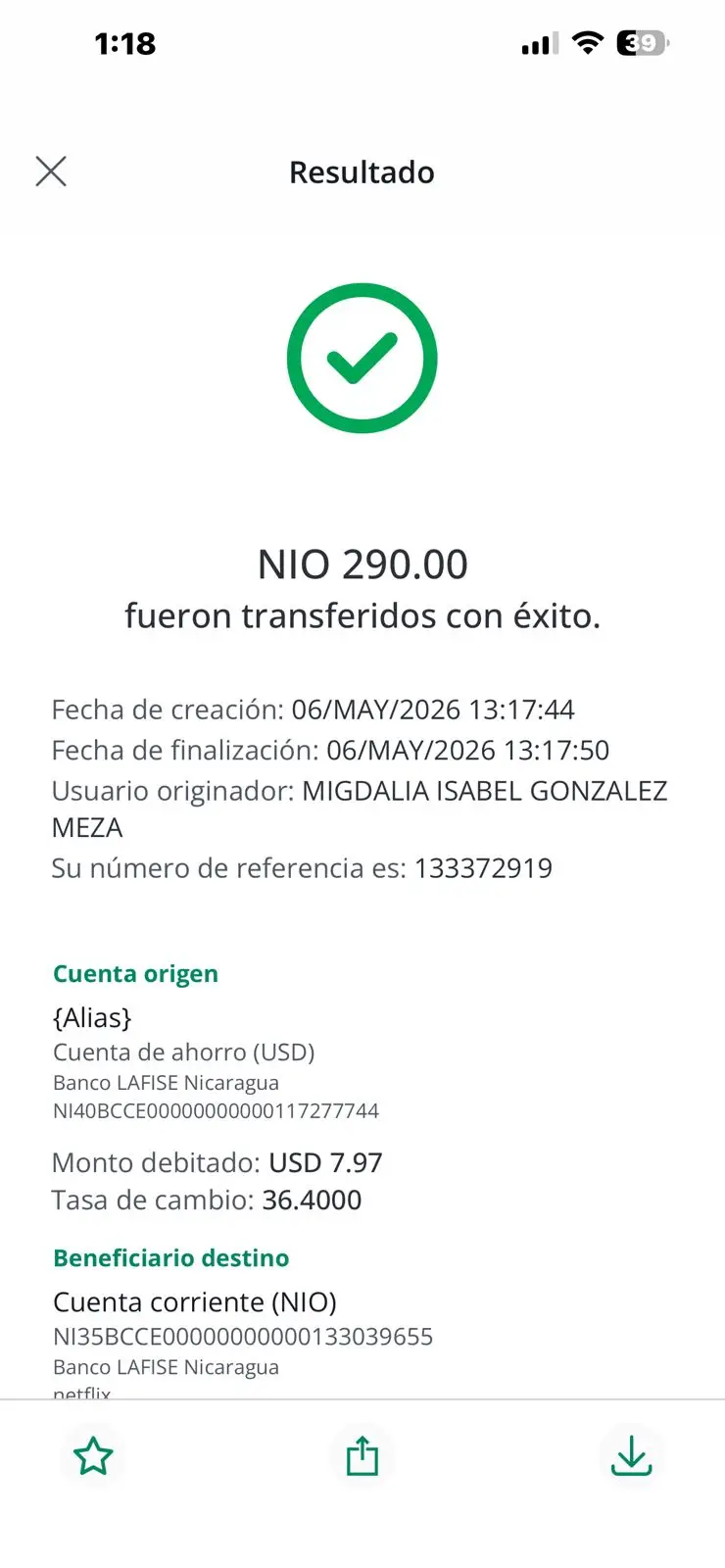Download the transfer receipt
The height and width of the screenshot is (1568, 725).
pyautogui.click(x=632, y=1456)
